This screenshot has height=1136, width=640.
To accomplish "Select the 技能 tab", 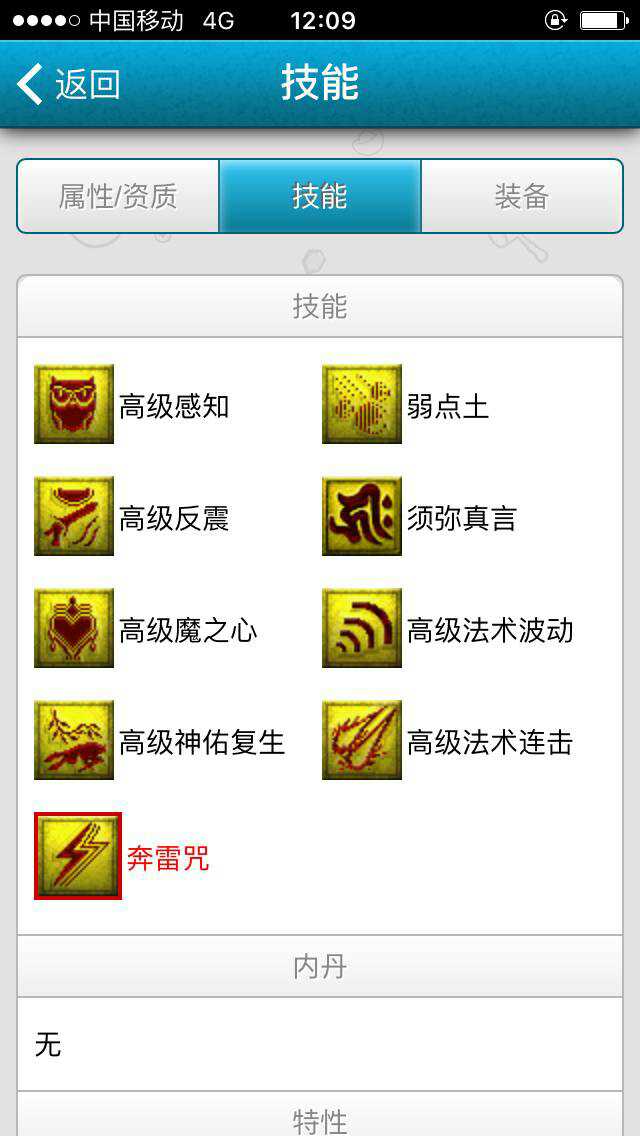I will pos(320,196).
